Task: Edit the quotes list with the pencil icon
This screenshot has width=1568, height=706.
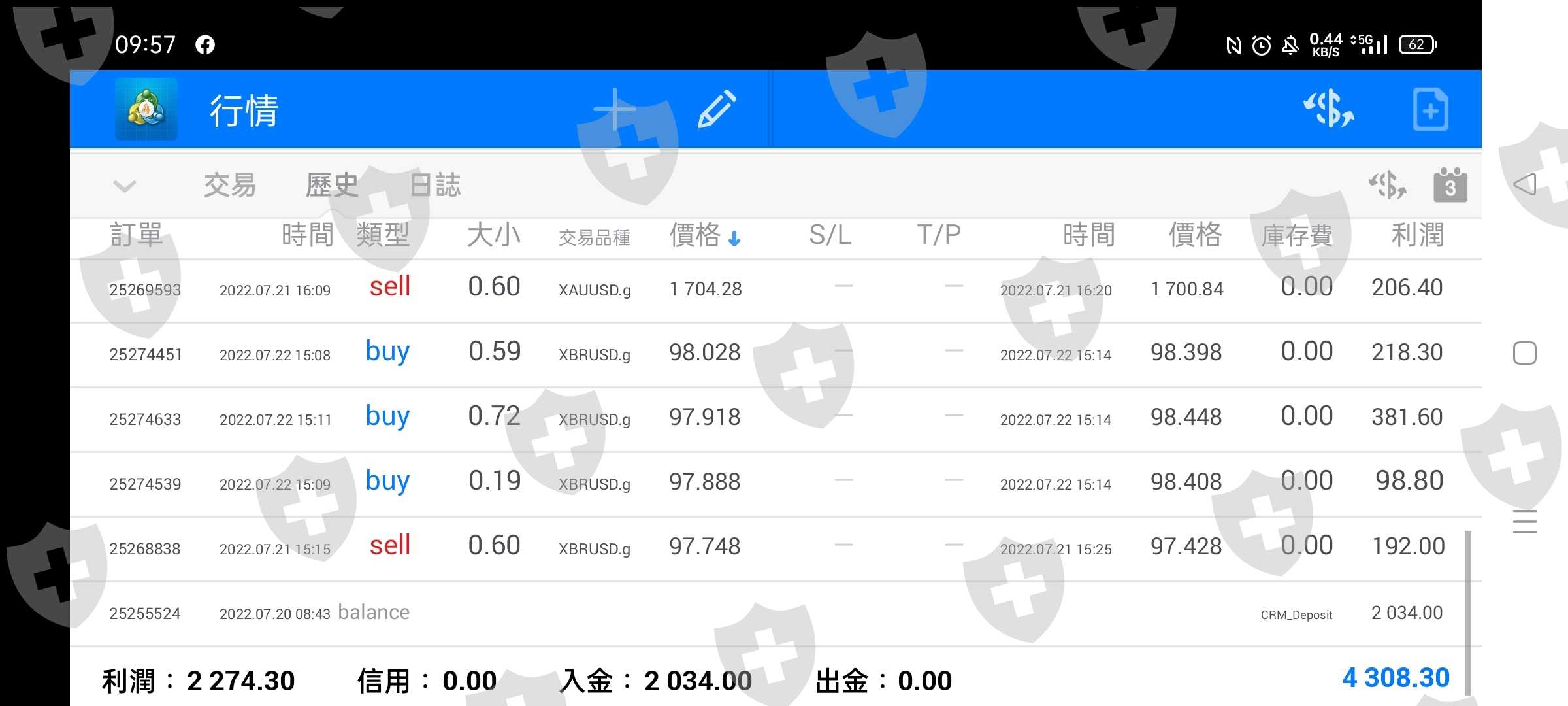Action: tap(717, 109)
